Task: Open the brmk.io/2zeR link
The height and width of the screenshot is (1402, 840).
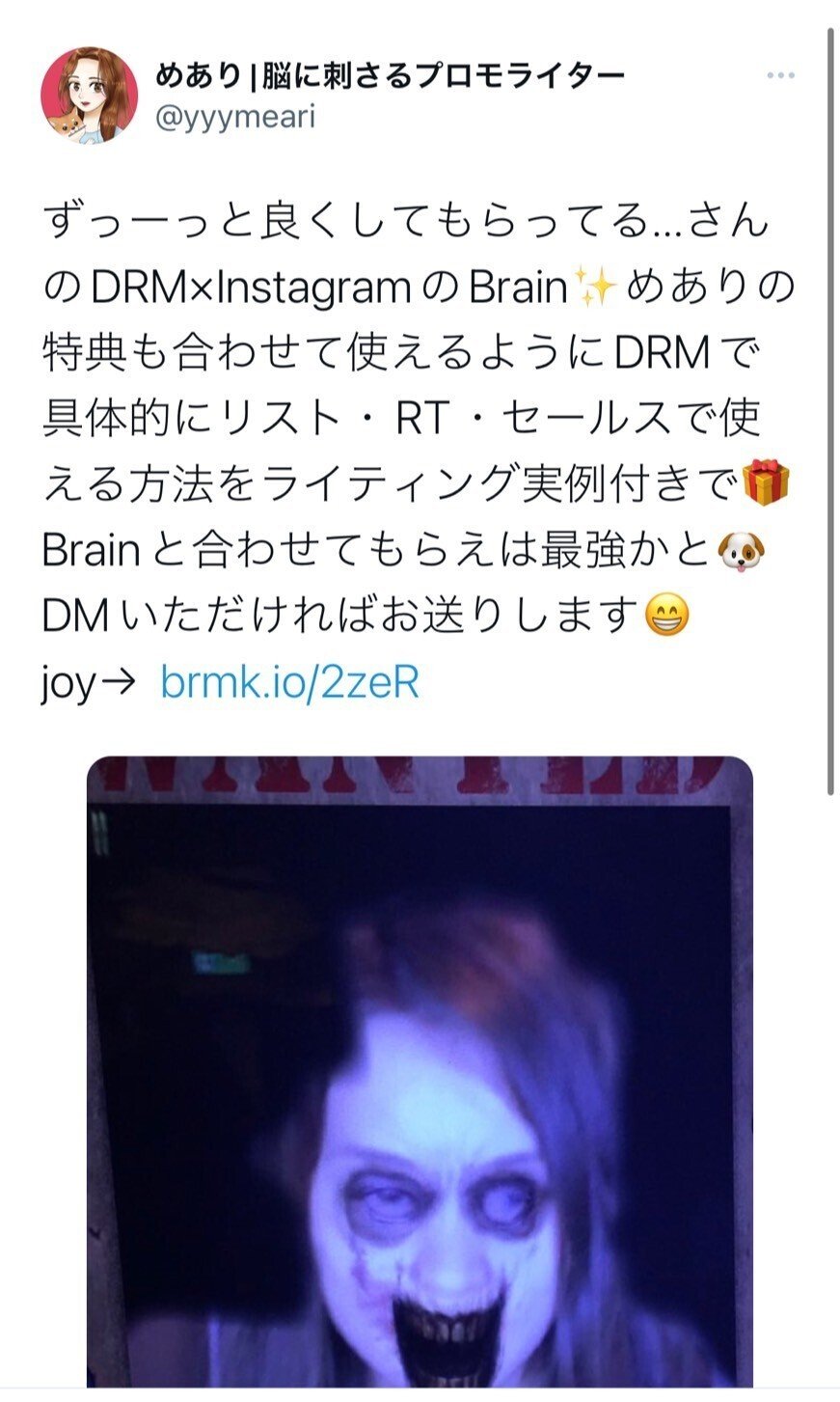Action: click(x=289, y=683)
